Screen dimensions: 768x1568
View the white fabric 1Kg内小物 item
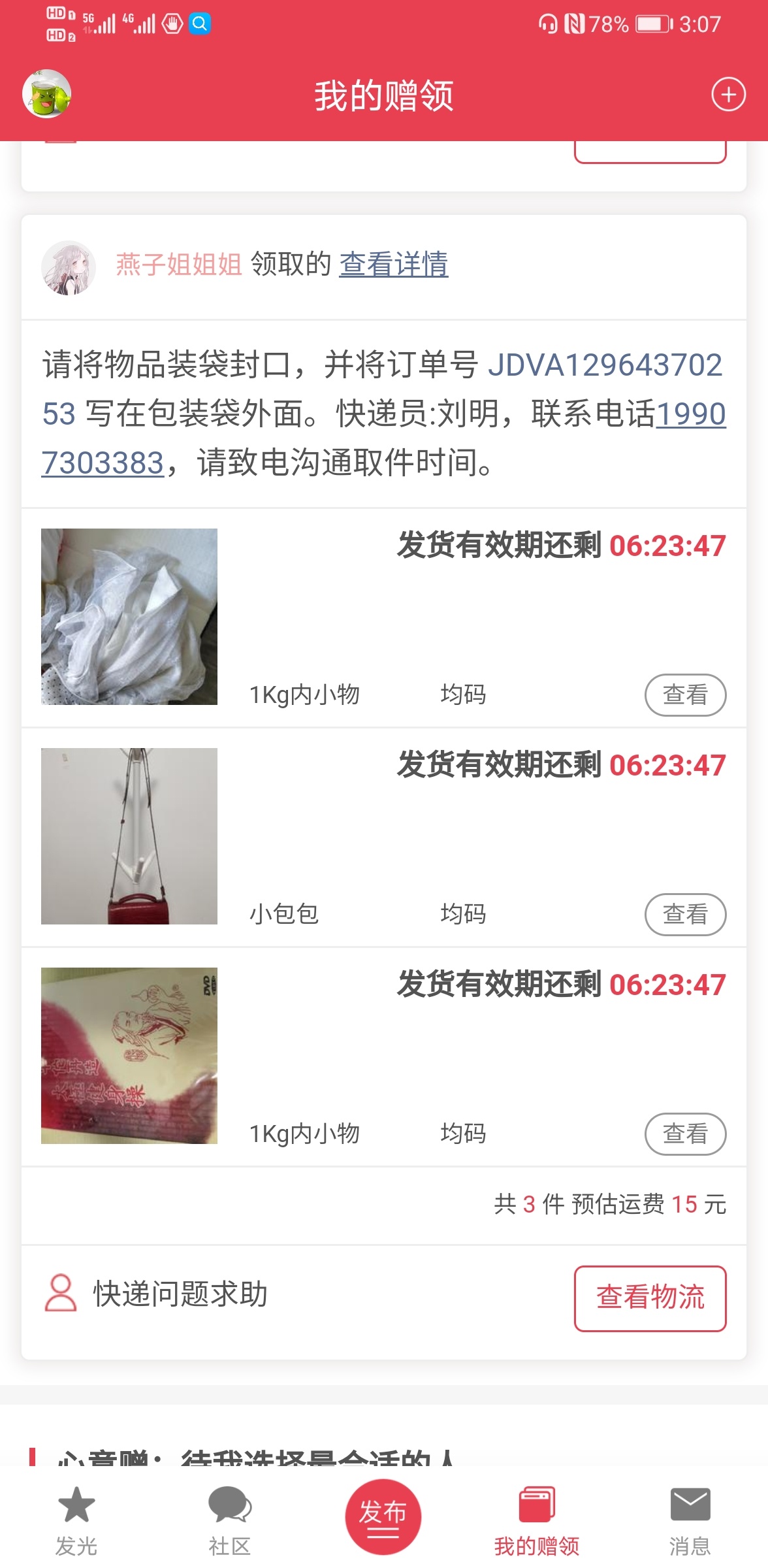point(685,694)
